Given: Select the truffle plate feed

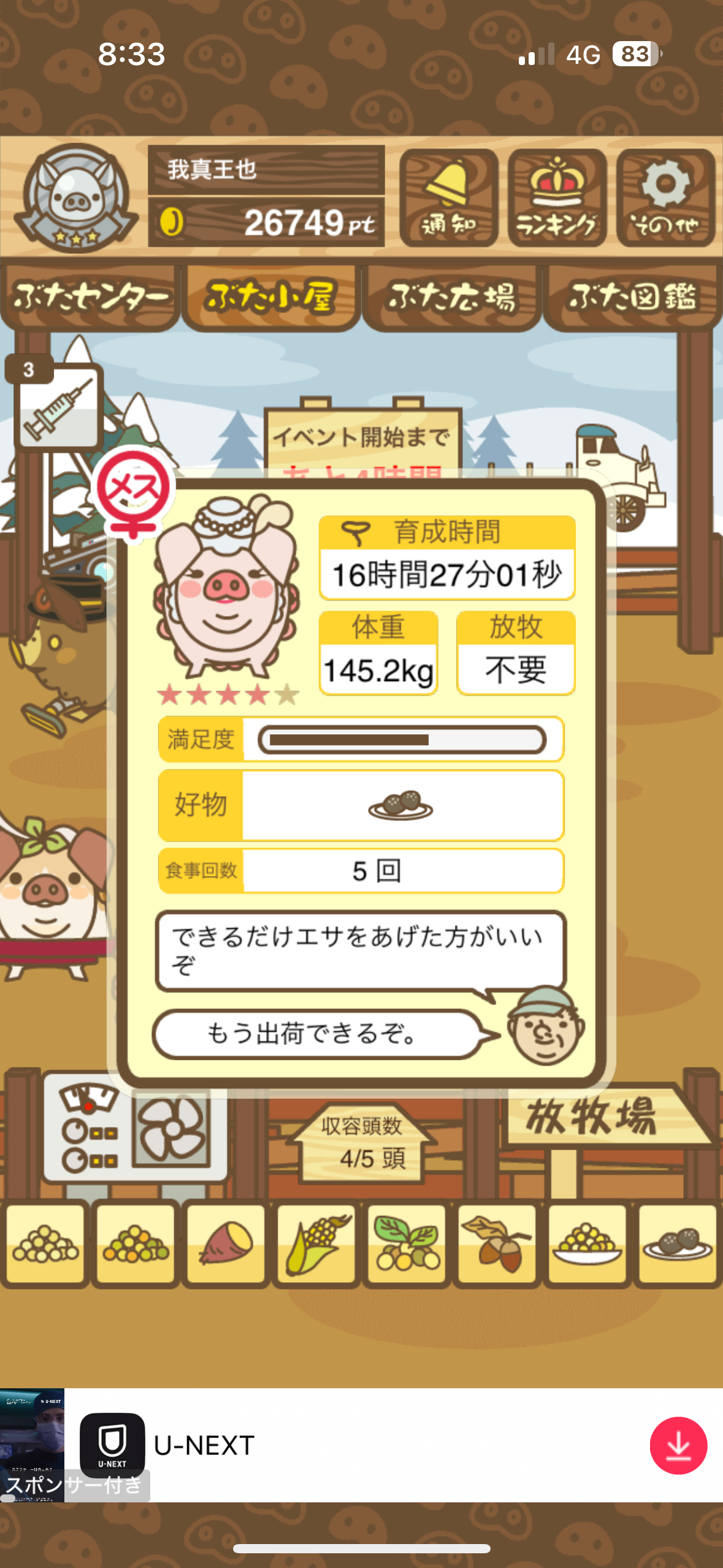Looking at the screenshot, I should tap(677, 1243).
